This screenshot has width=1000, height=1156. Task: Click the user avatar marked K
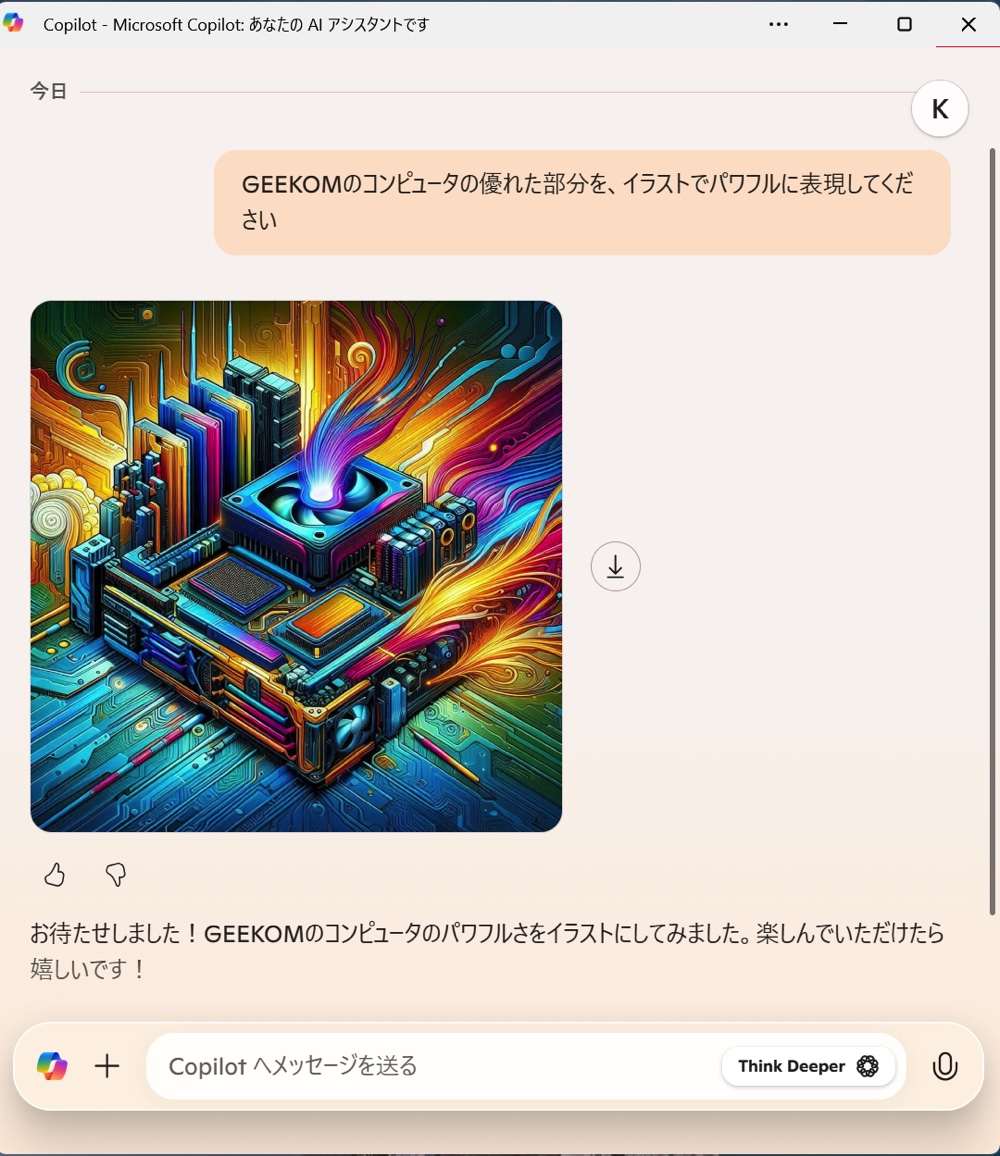[939, 108]
